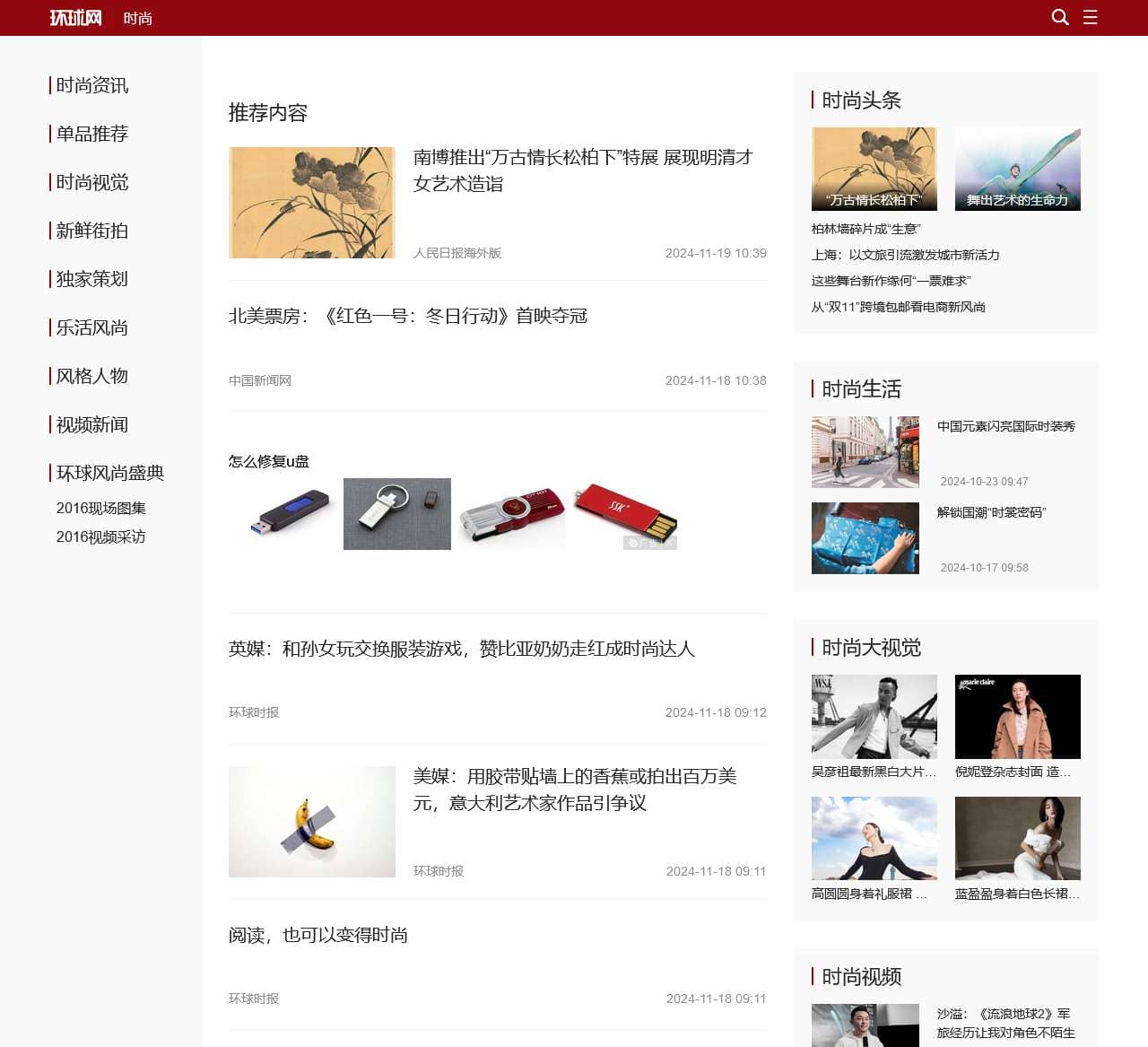Open 视频新闻 in sidebar
Viewport: 1148px width, 1047px height.
pos(91,424)
